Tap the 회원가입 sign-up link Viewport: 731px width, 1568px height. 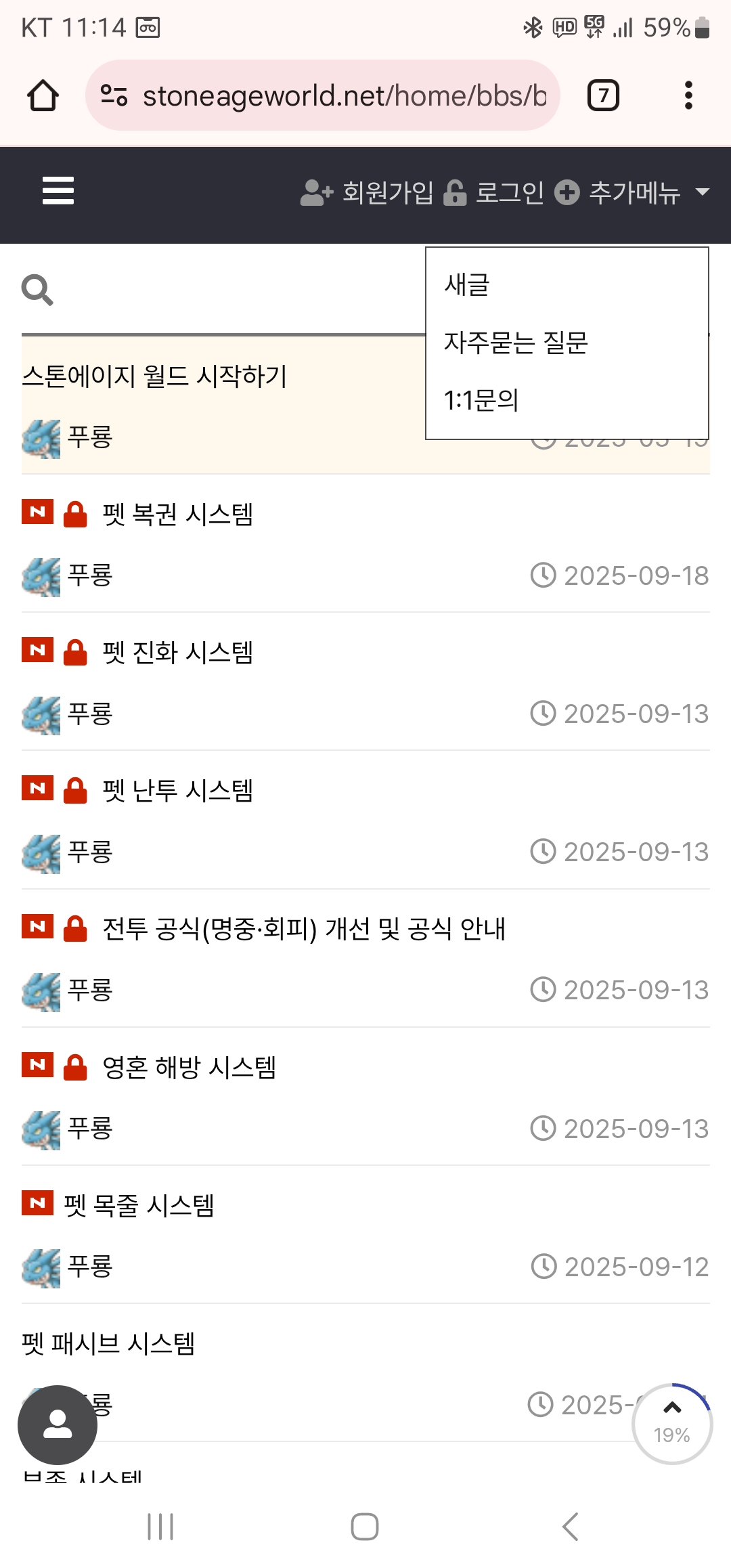368,193
